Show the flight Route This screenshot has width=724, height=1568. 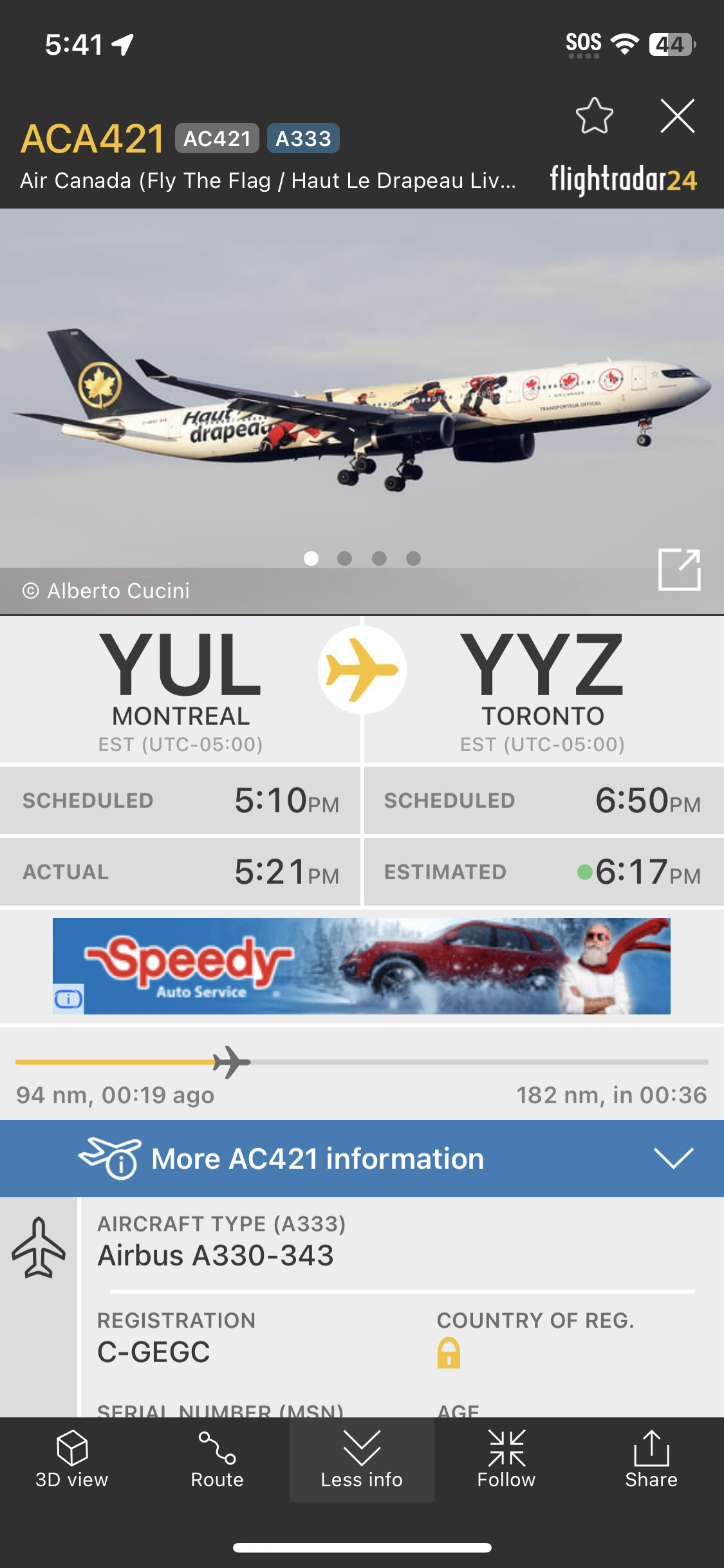(x=217, y=1460)
